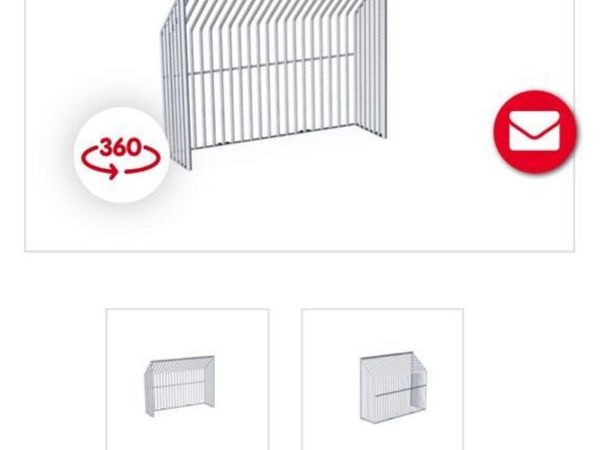Select the second product thumbnail image
This screenshot has width=600, height=450.
383,380
